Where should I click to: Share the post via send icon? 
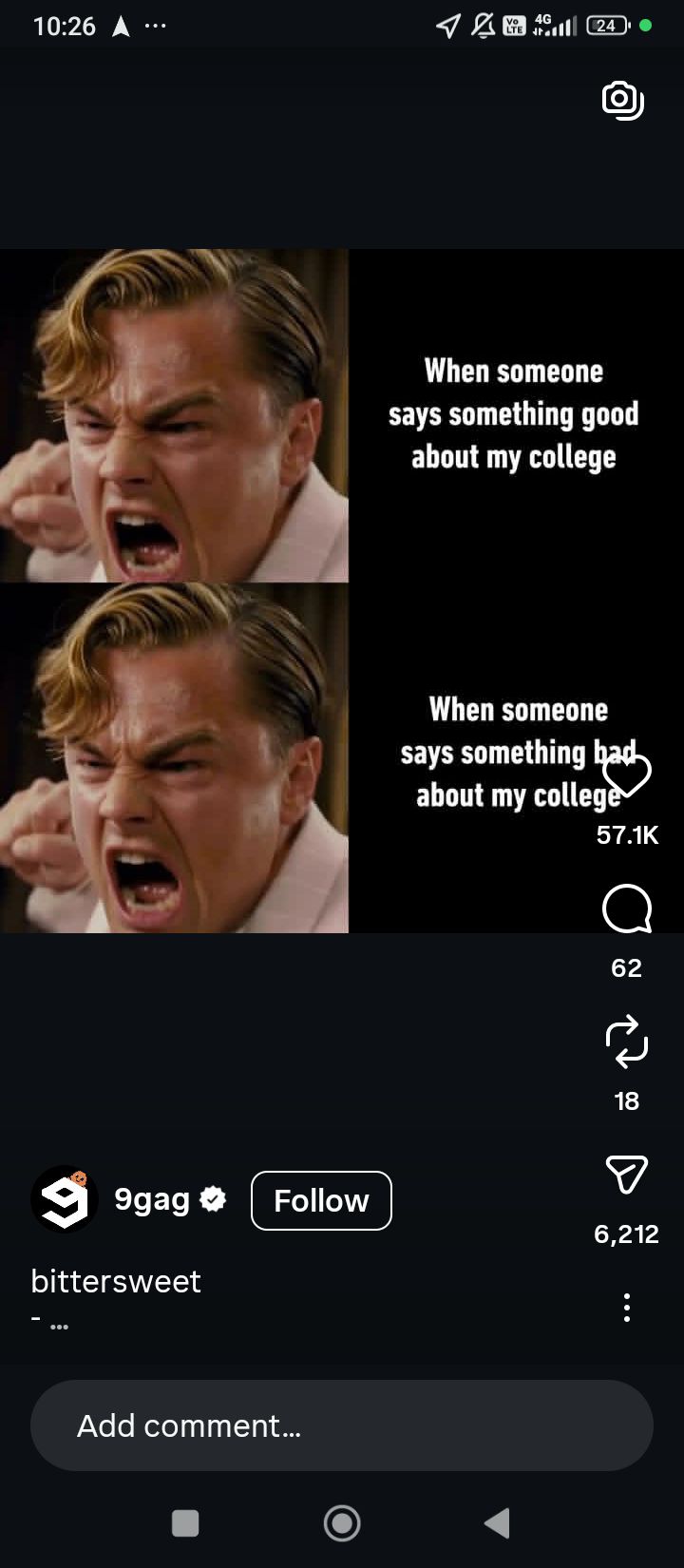(x=627, y=1175)
